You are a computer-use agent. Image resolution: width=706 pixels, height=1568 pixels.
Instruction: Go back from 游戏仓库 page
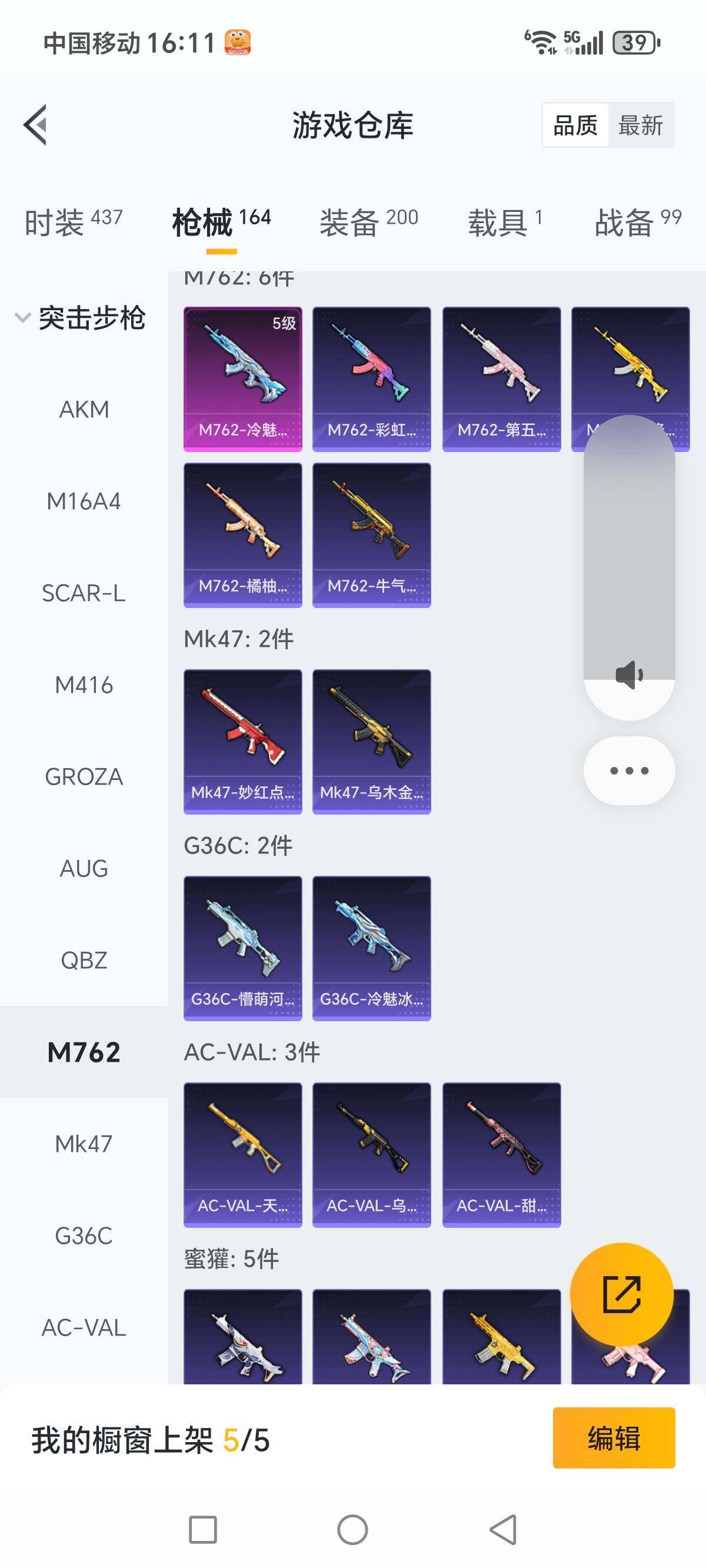tap(35, 125)
